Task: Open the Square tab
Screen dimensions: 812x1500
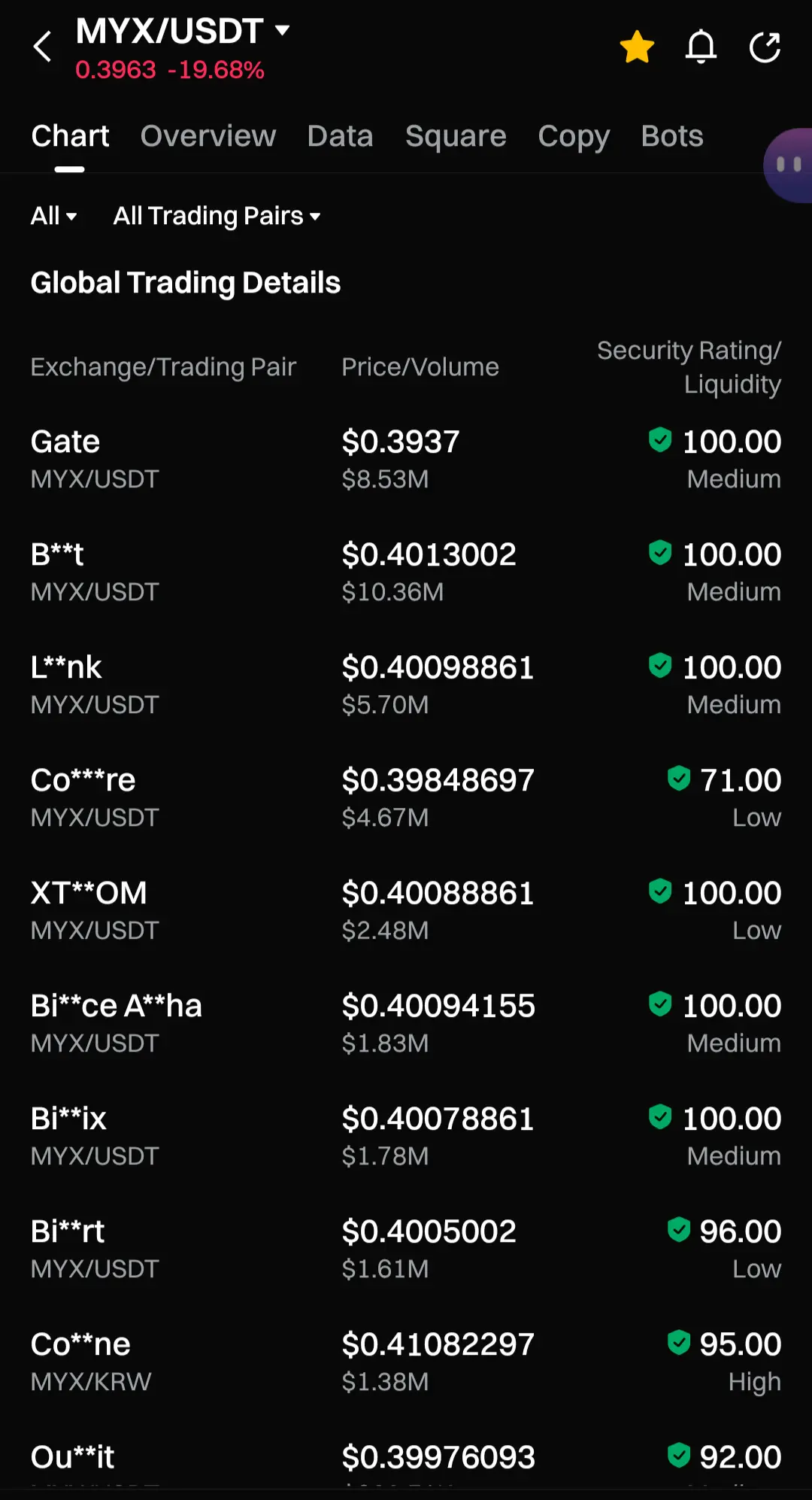Action: tap(456, 136)
